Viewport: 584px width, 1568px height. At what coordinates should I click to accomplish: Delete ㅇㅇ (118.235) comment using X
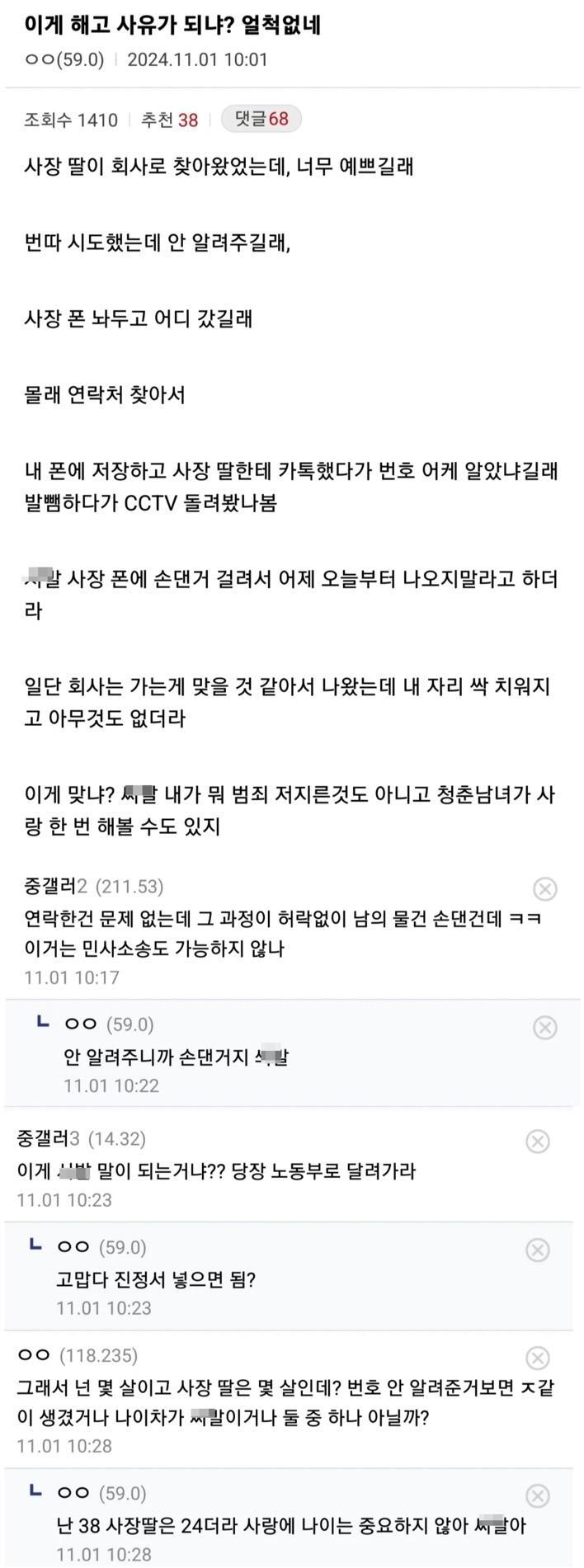coord(538,1358)
